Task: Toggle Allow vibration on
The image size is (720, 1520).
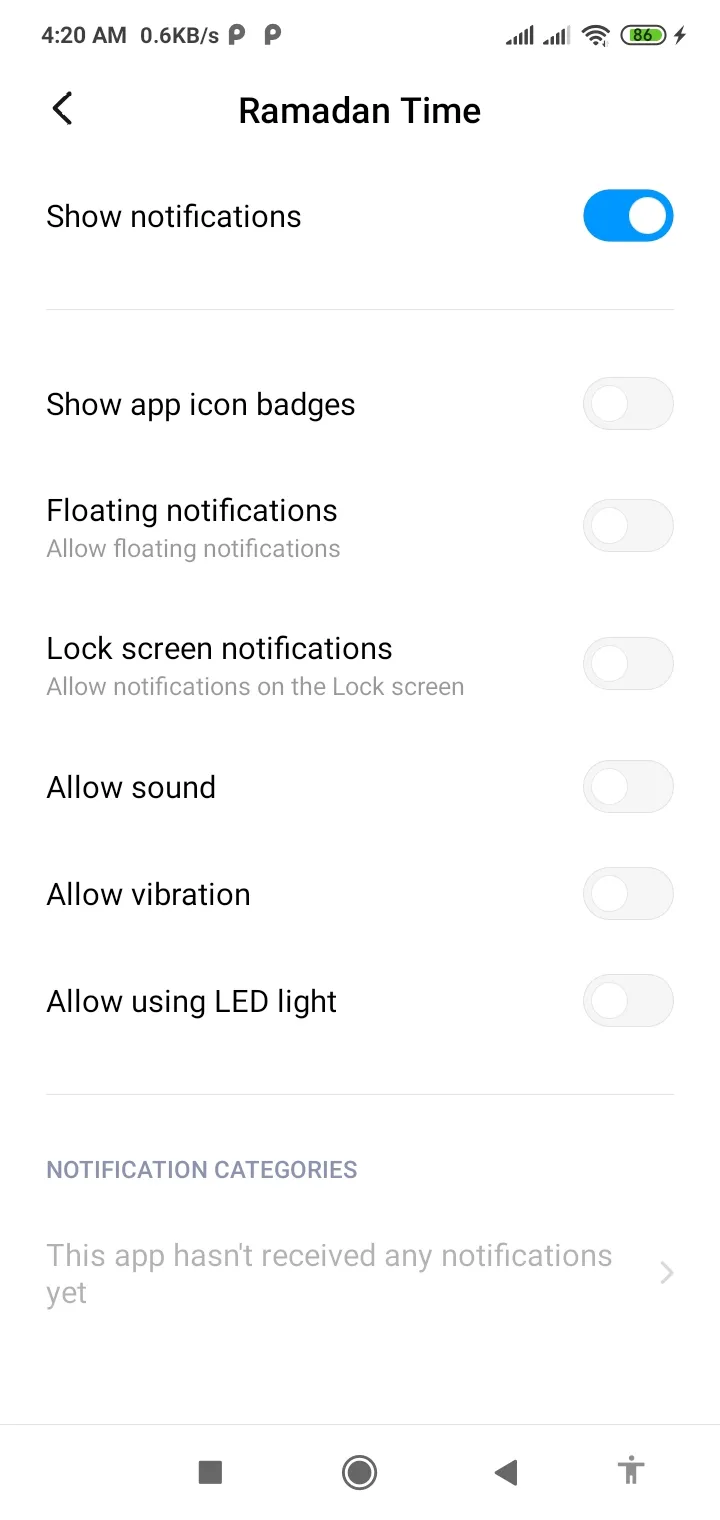Action: coord(628,894)
